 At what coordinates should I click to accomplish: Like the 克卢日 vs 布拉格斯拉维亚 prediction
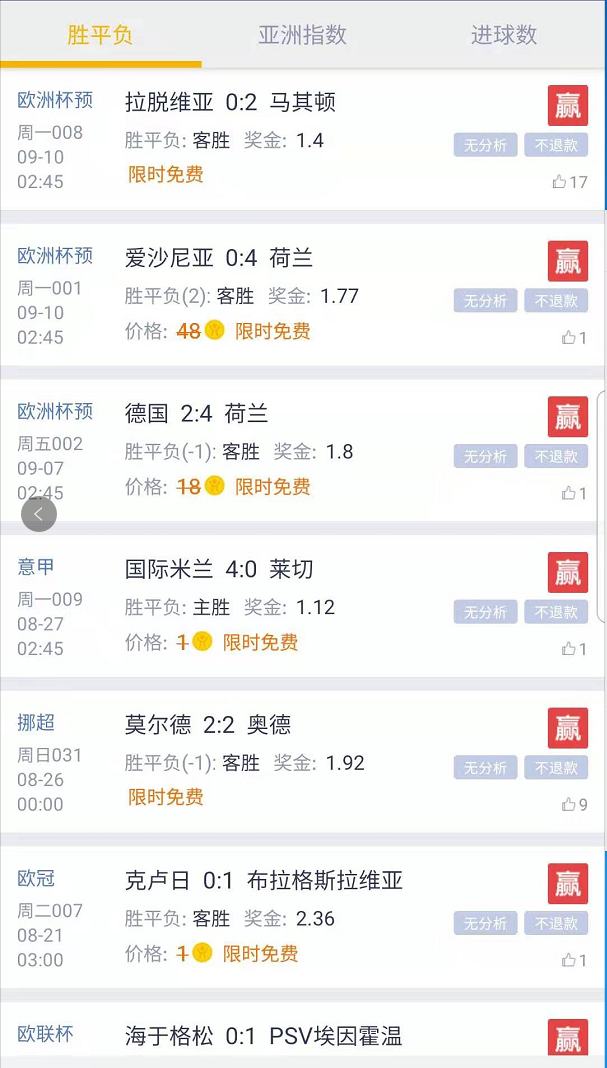point(574,960)
